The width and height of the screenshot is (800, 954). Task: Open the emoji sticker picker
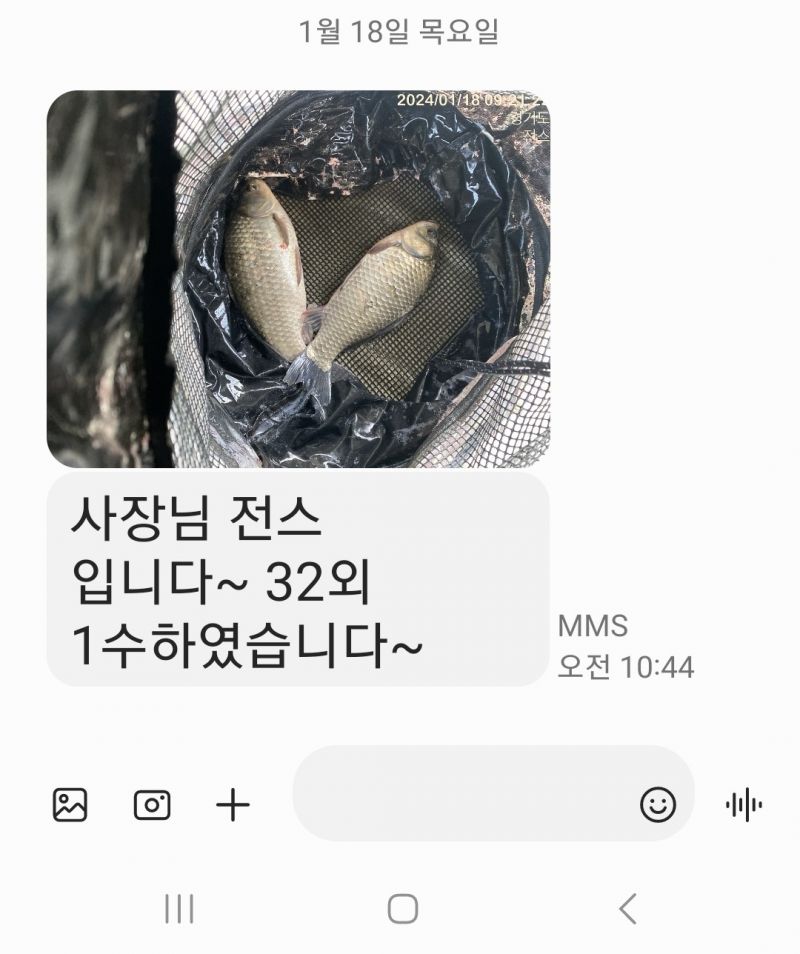(658, 804)
